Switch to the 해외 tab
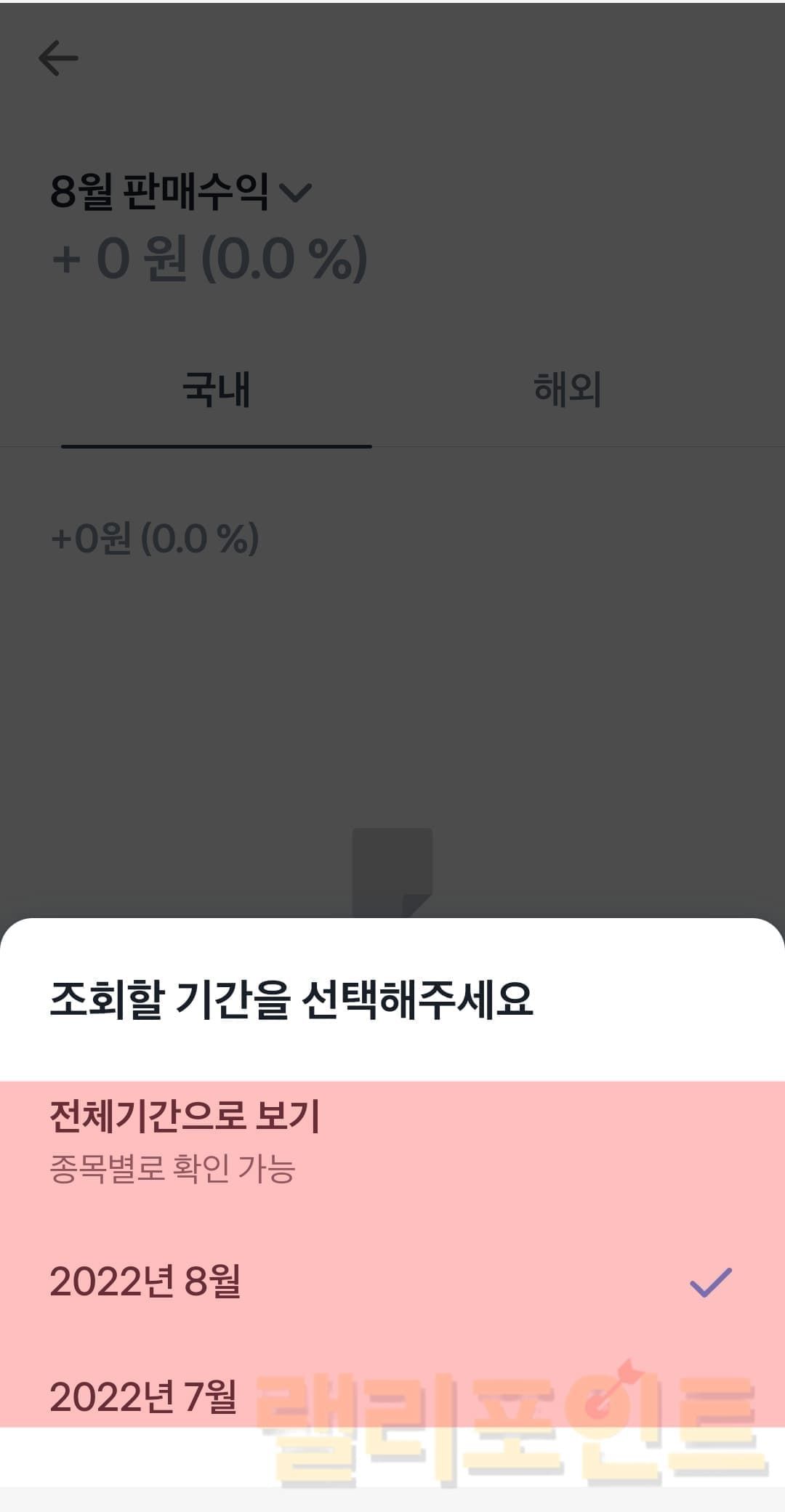The height and width of the screenshot is (1512, 785). click(x=567, y=389)
